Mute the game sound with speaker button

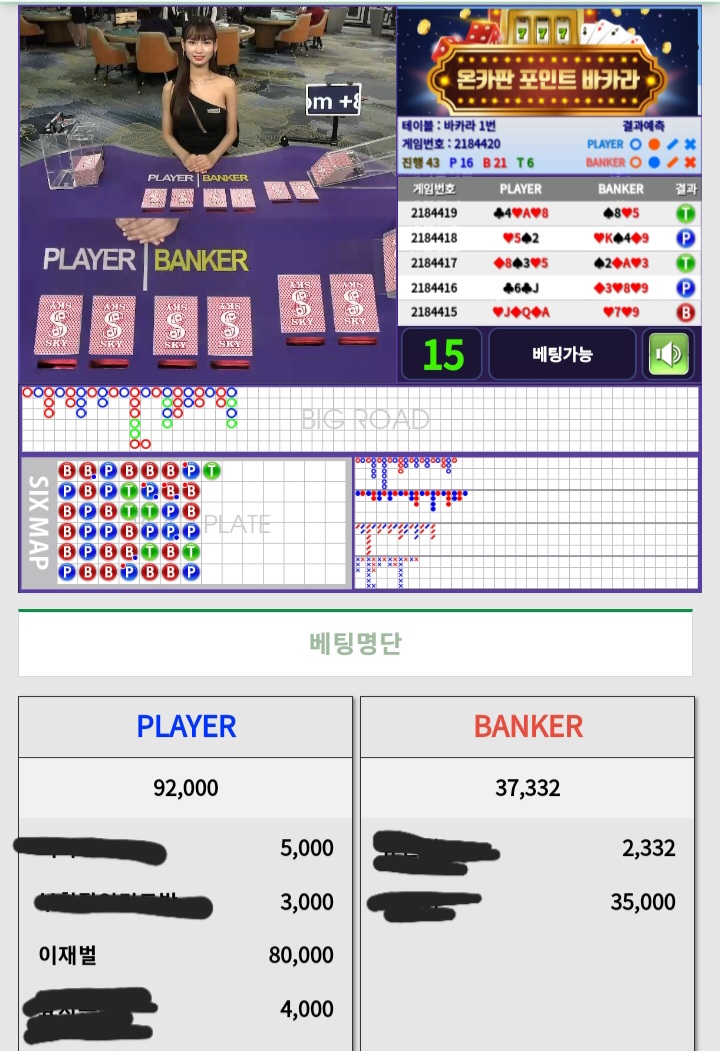(x=668, y=354)
